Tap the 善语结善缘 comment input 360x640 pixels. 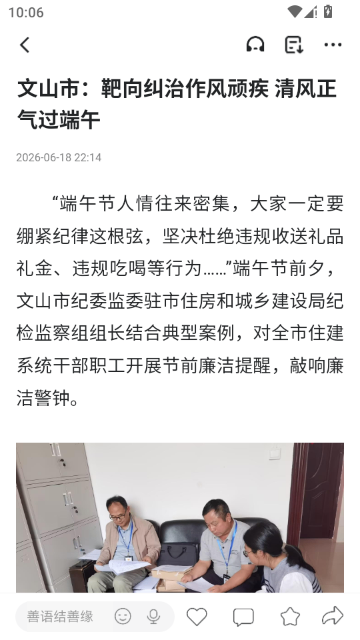60,616
